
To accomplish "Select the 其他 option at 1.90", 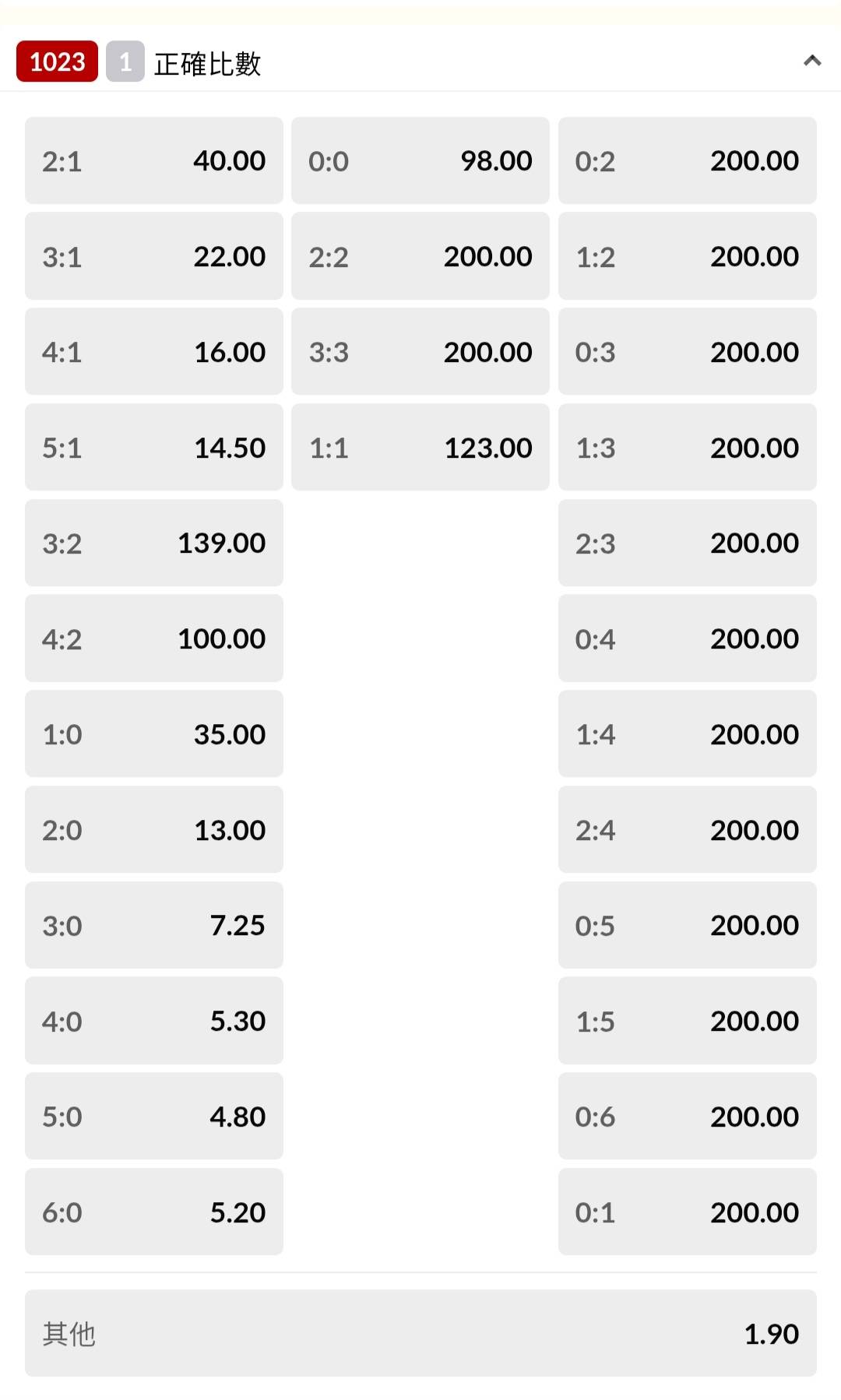I will point(420,1333).
